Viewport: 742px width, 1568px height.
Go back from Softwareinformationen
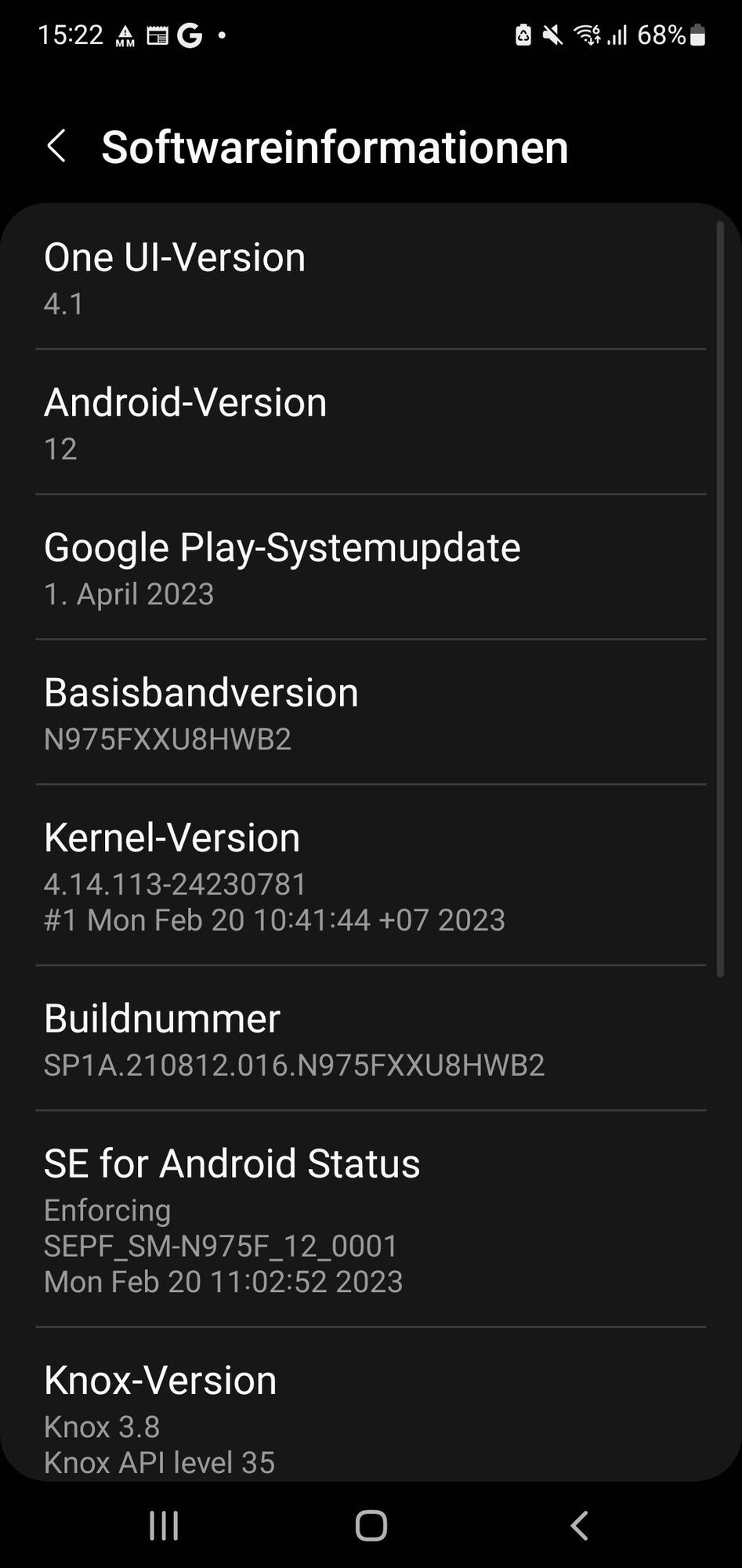click(56, 147)
